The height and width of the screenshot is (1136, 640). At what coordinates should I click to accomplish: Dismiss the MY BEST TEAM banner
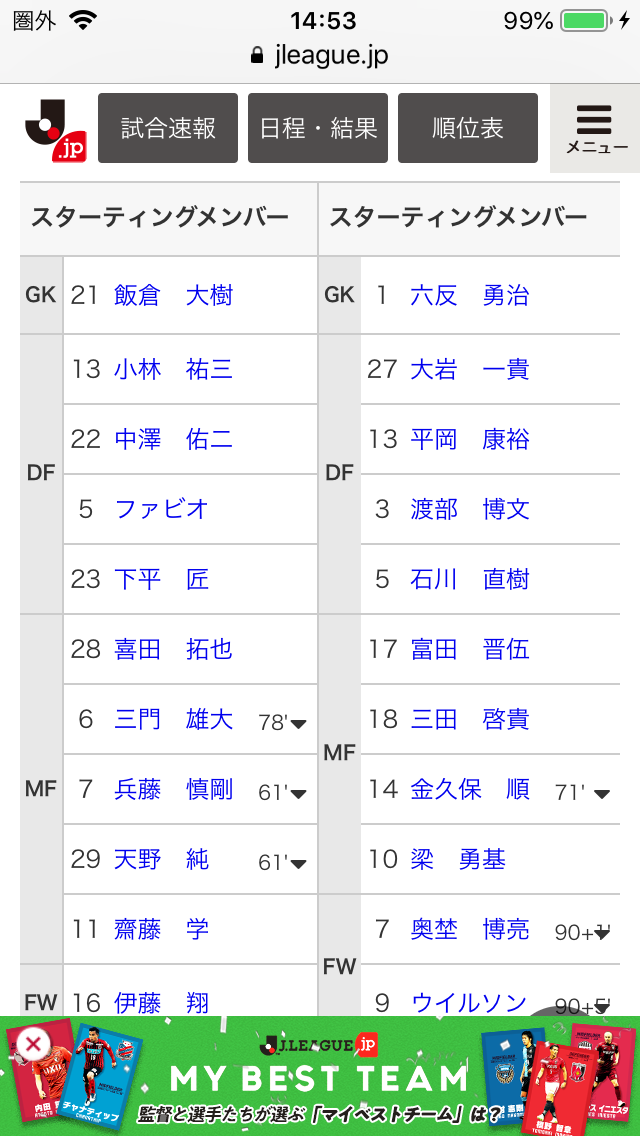click(x=33, y=1045)
